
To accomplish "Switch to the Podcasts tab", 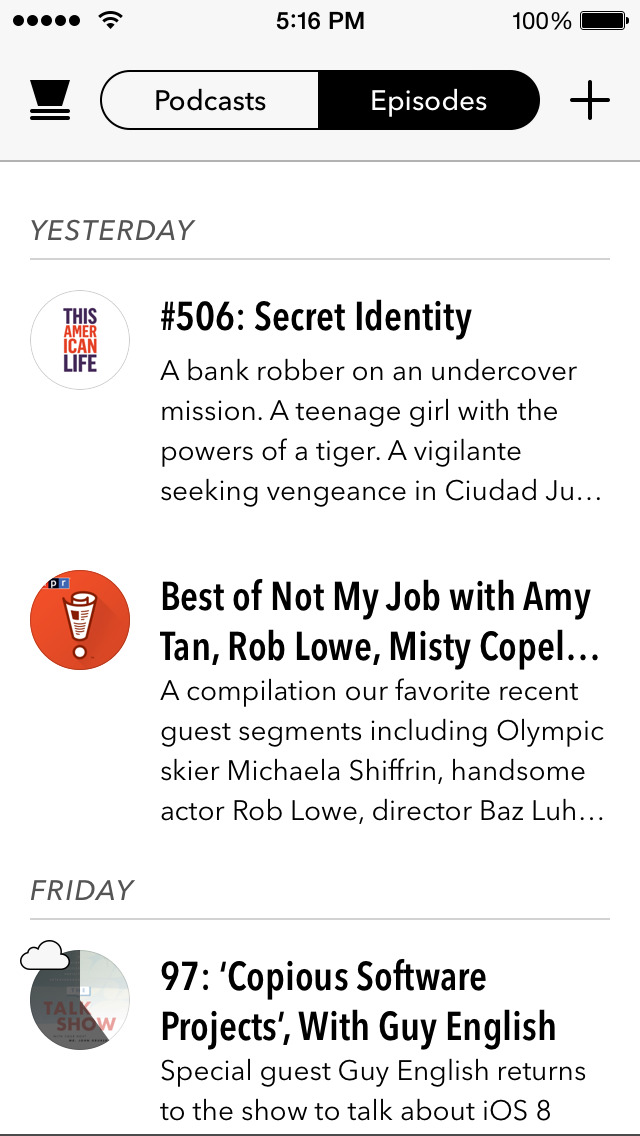I will (x=210, y=100).
